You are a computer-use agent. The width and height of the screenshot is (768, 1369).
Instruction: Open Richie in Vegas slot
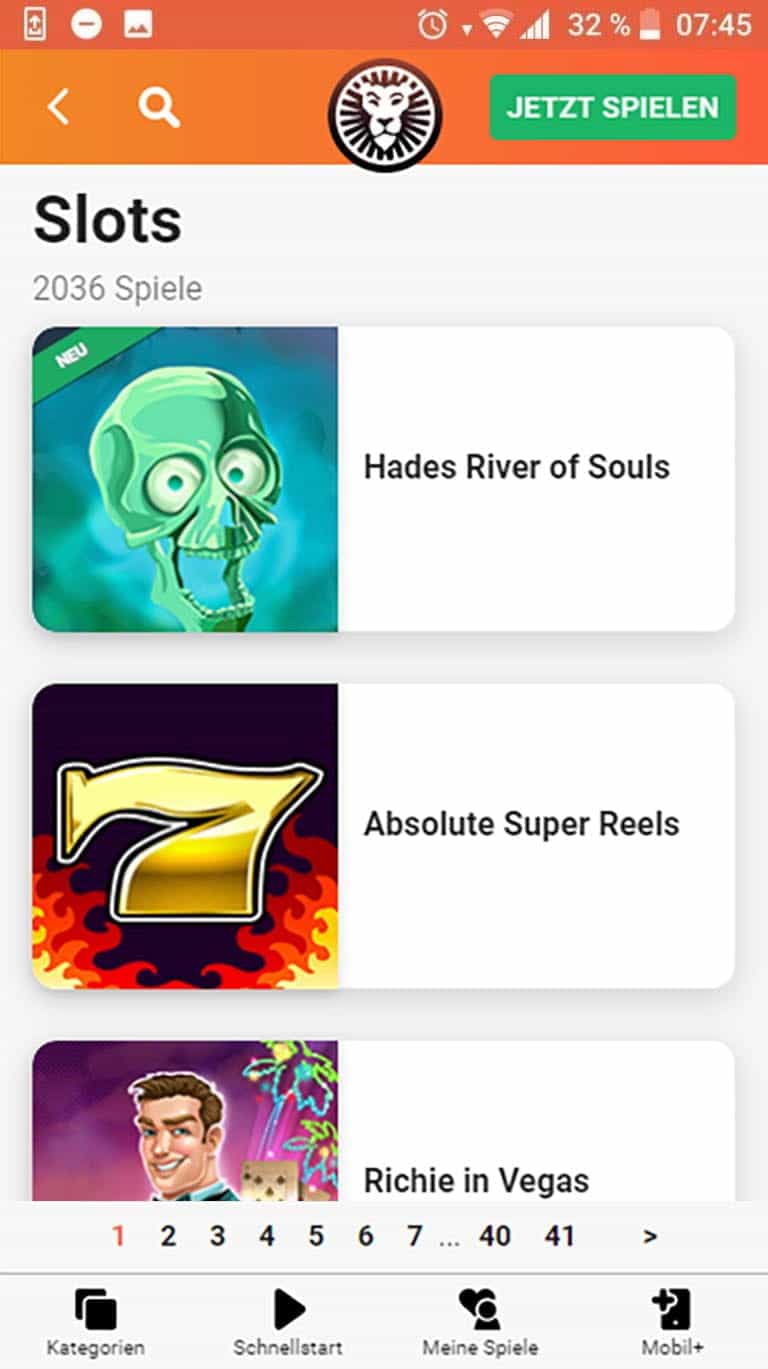(x=384, y=1121)
